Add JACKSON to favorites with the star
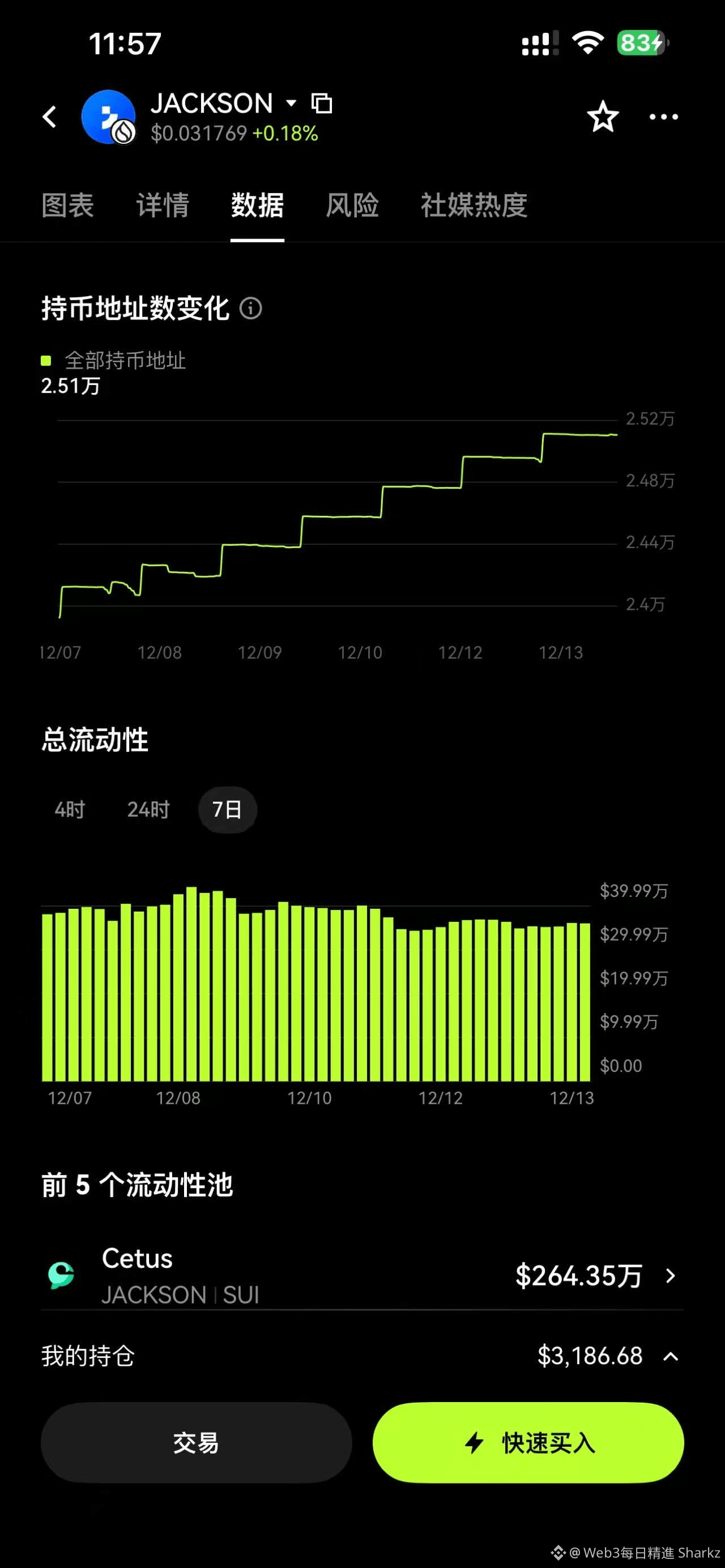 [x=603, y=116]
